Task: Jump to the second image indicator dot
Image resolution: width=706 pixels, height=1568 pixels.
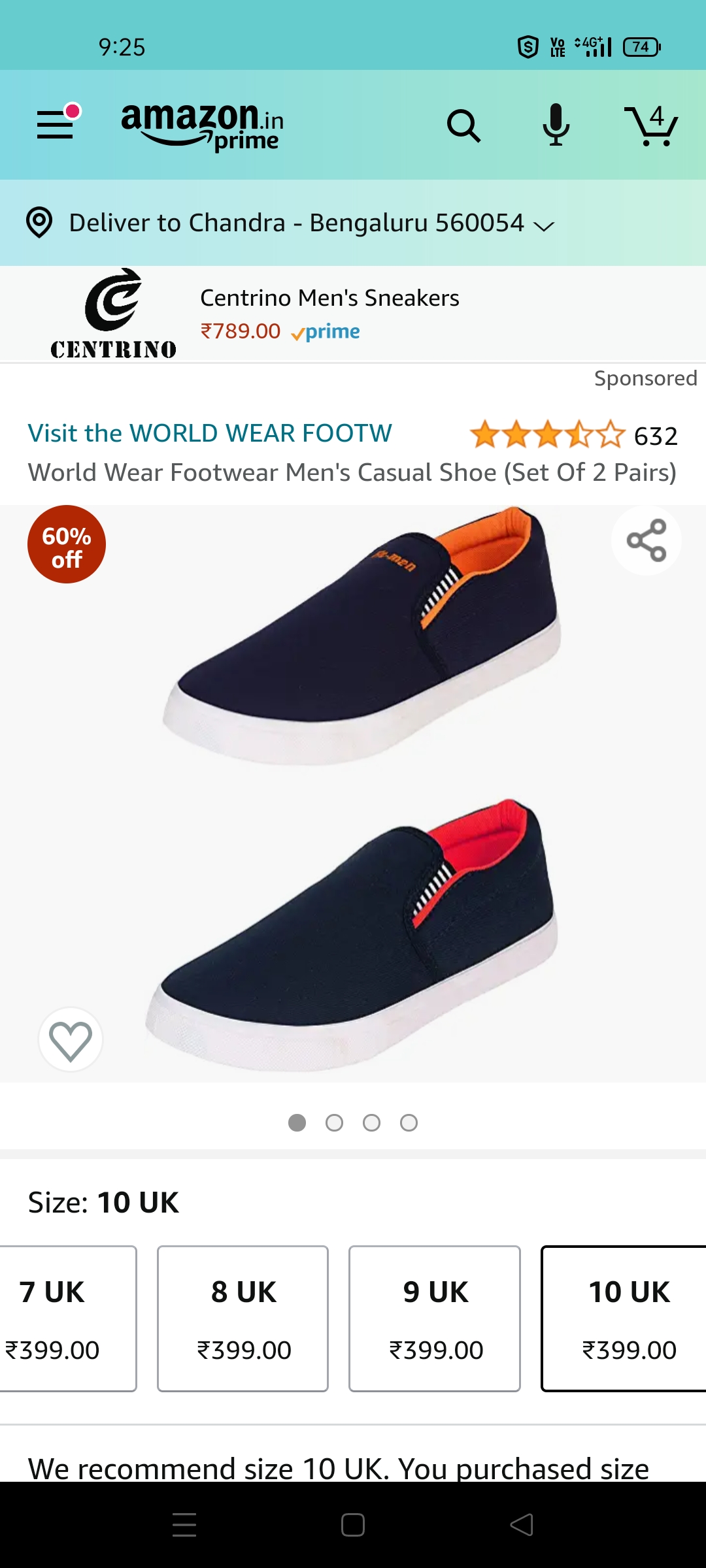Action: point(334,1122)
